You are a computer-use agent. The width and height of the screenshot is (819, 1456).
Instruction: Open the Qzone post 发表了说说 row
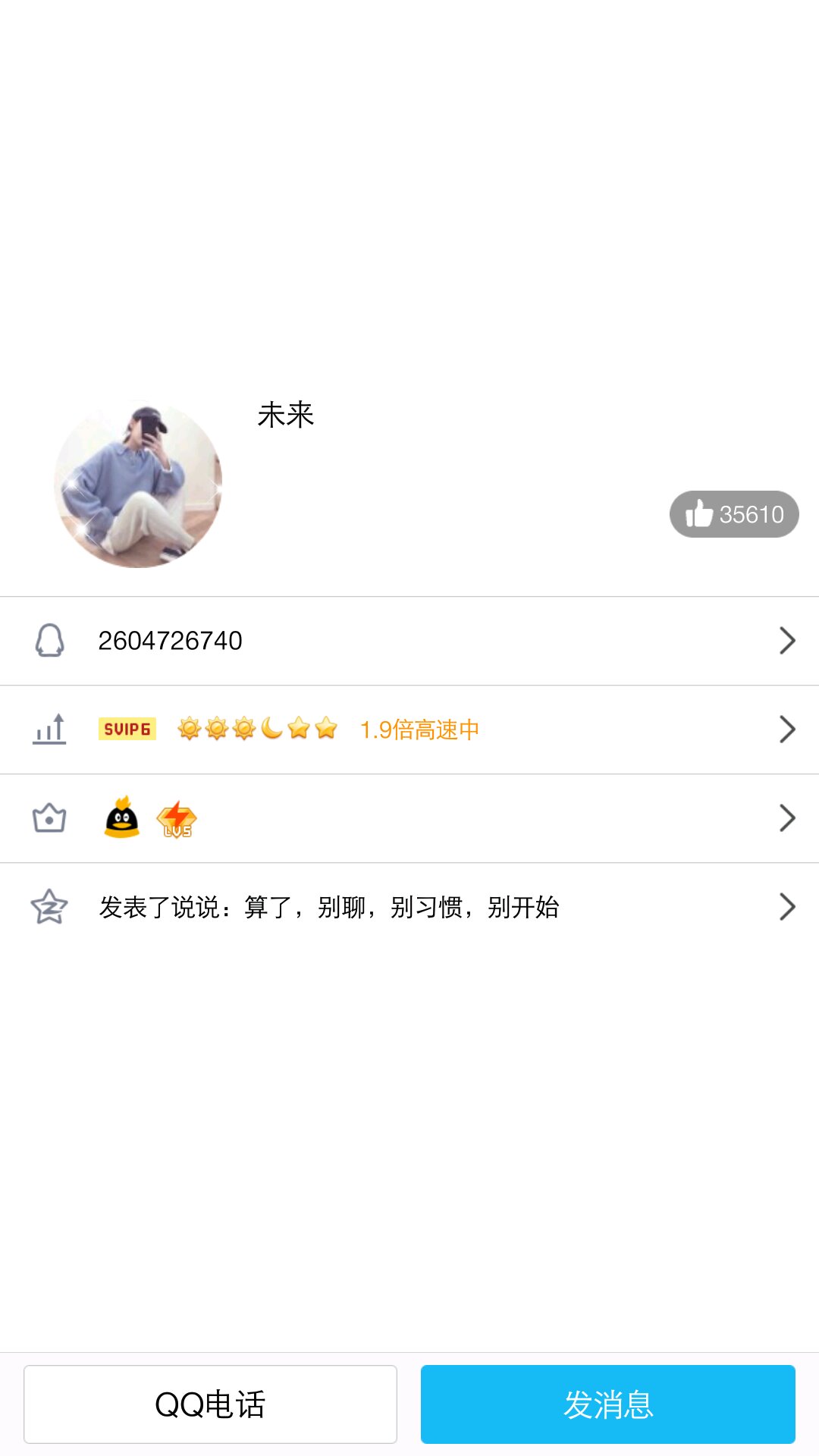coord(409,907)
